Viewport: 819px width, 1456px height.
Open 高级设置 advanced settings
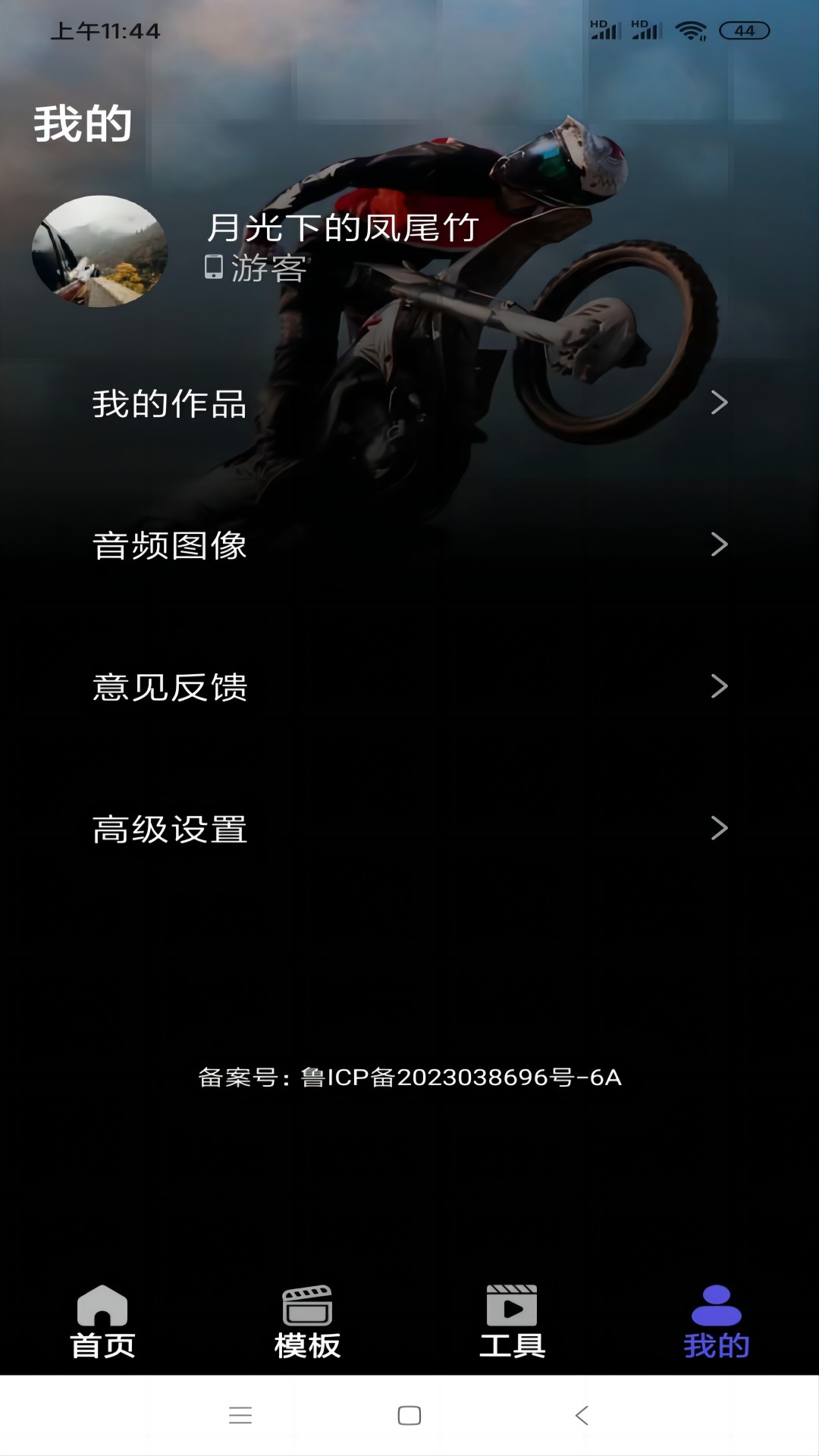tap(409, 828)
